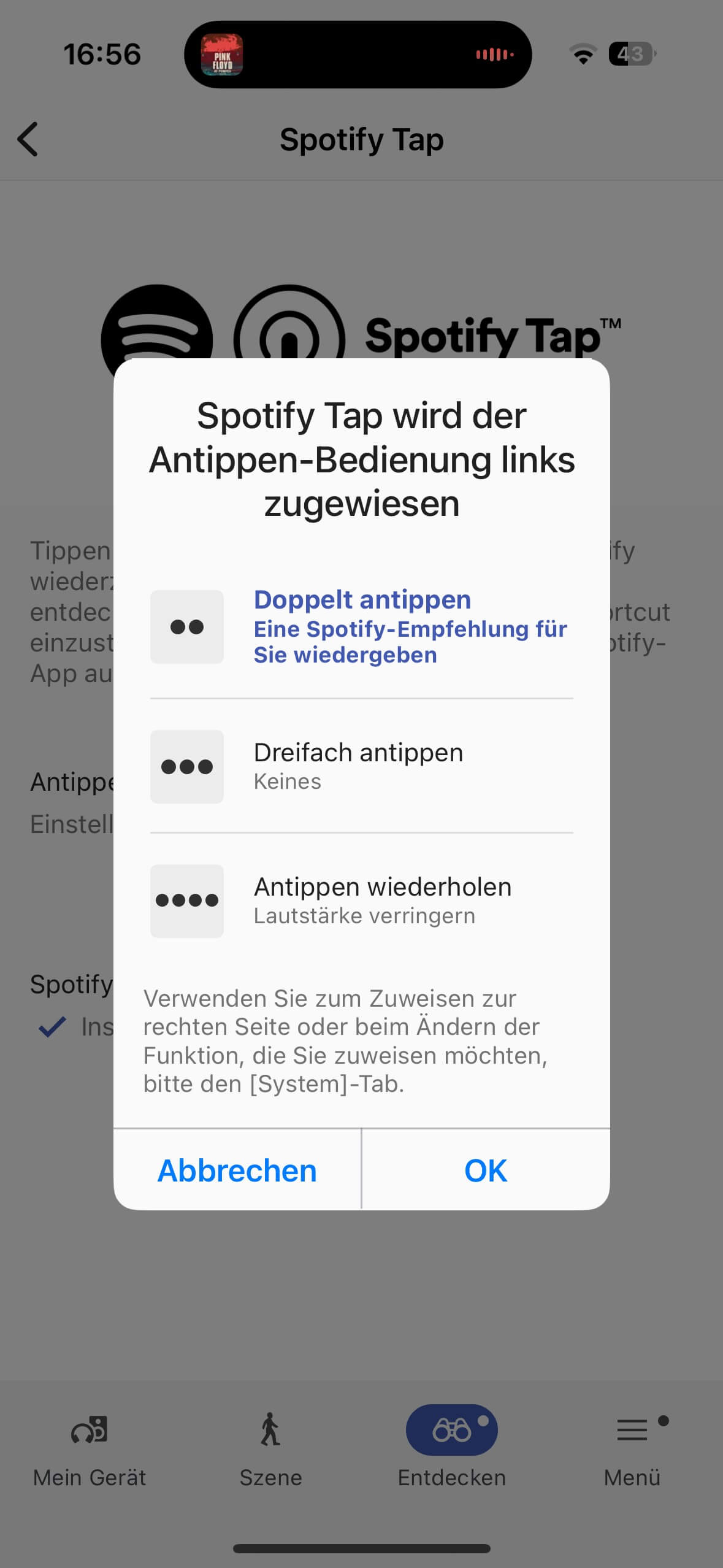The width and height of the screenshot is (723, 1568).
Task: Open the Menü tab
Action: coord(632,1448)
